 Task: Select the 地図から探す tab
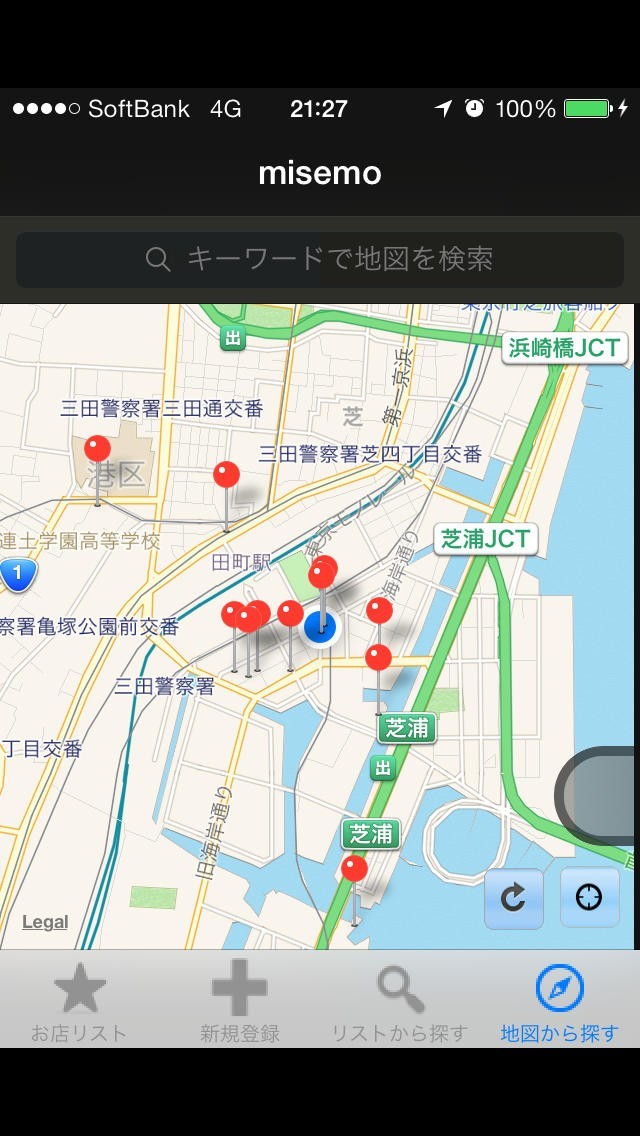tap(559, 1000)
